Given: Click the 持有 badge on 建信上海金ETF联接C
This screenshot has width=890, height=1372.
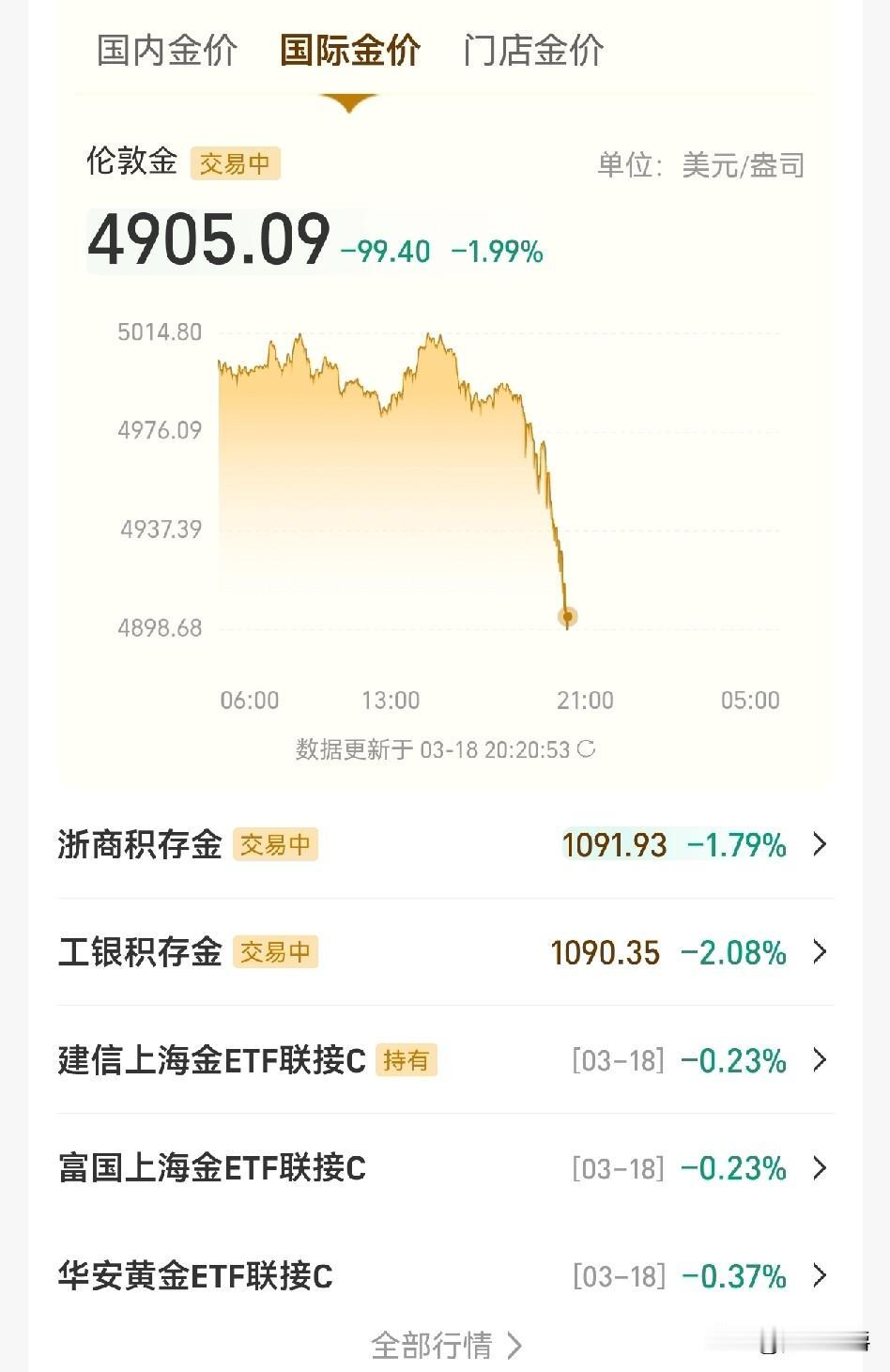Looking at the screenshot, I should pyautogui.click(x=407, y=1060).
